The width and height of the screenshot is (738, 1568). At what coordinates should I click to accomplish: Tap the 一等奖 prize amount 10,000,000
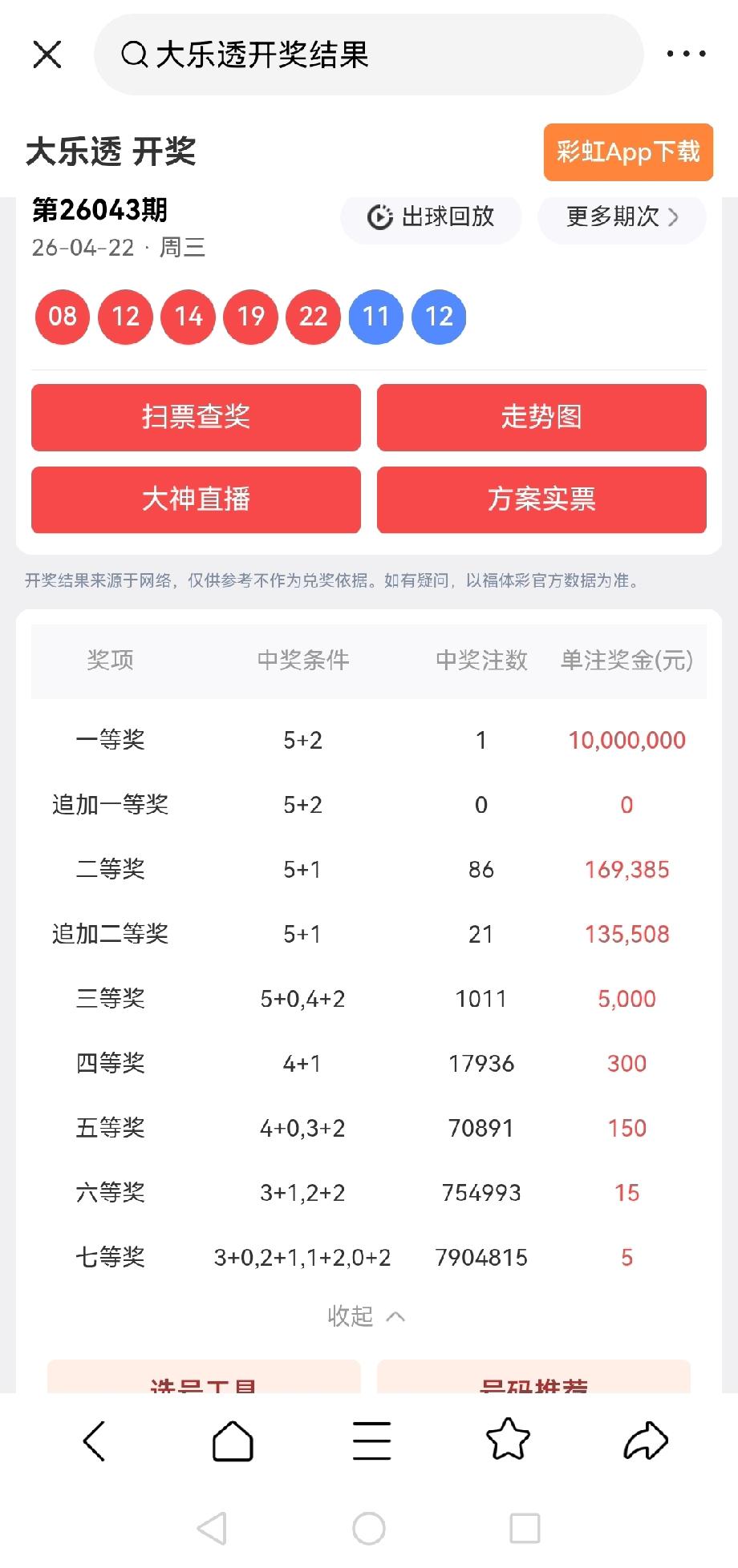pos(626,739)
